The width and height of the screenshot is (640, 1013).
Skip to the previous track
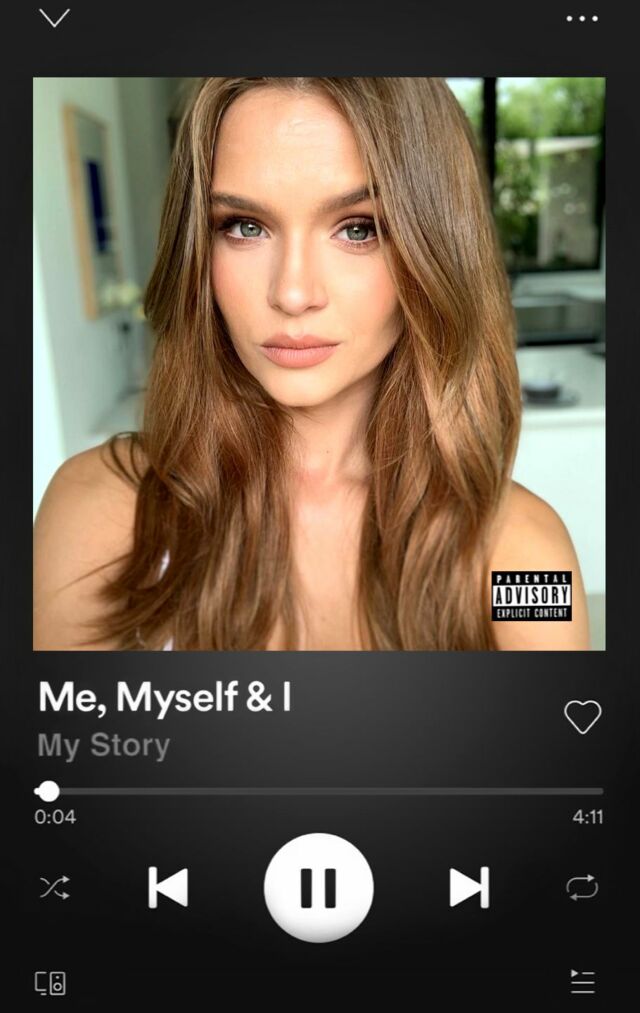pos(168,887)
